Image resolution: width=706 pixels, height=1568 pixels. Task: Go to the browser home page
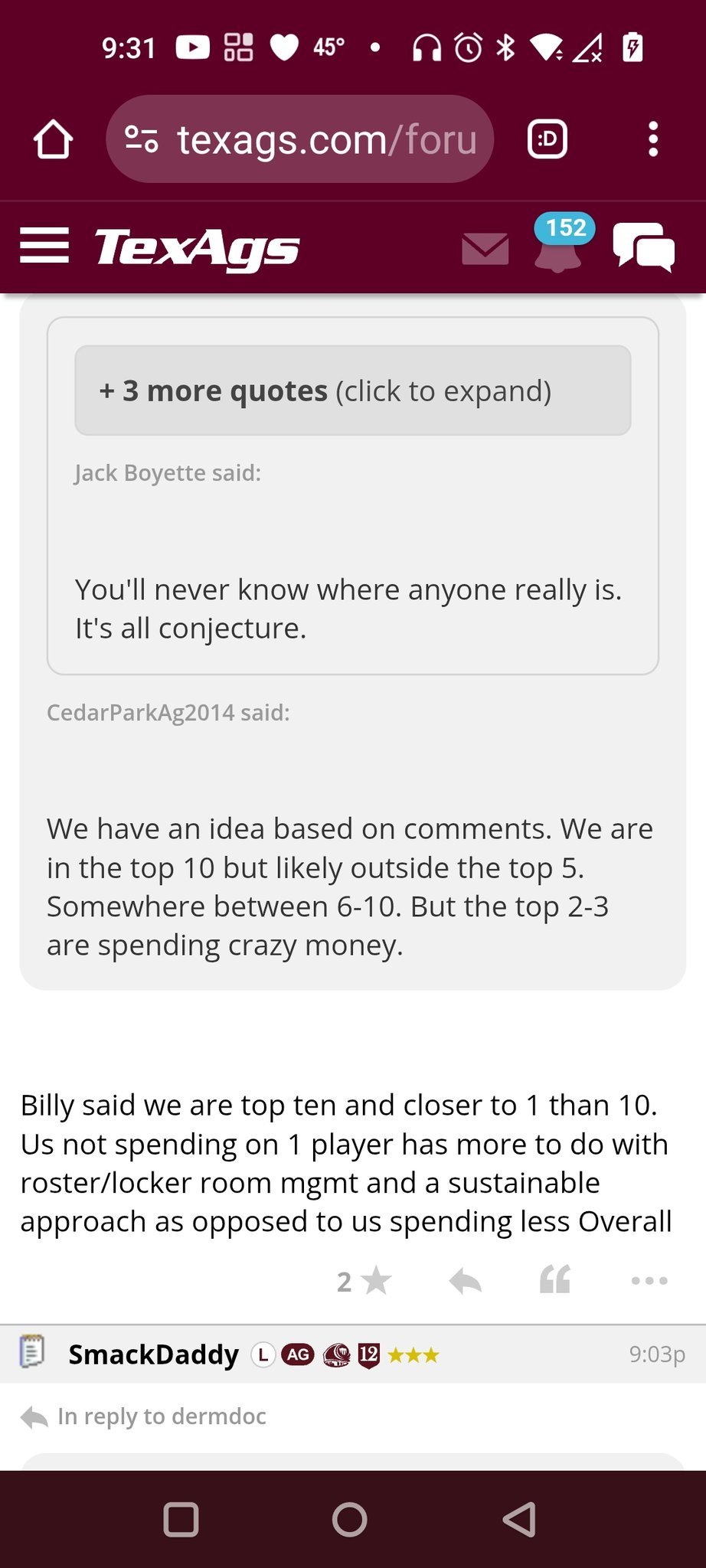coord(53,139)
